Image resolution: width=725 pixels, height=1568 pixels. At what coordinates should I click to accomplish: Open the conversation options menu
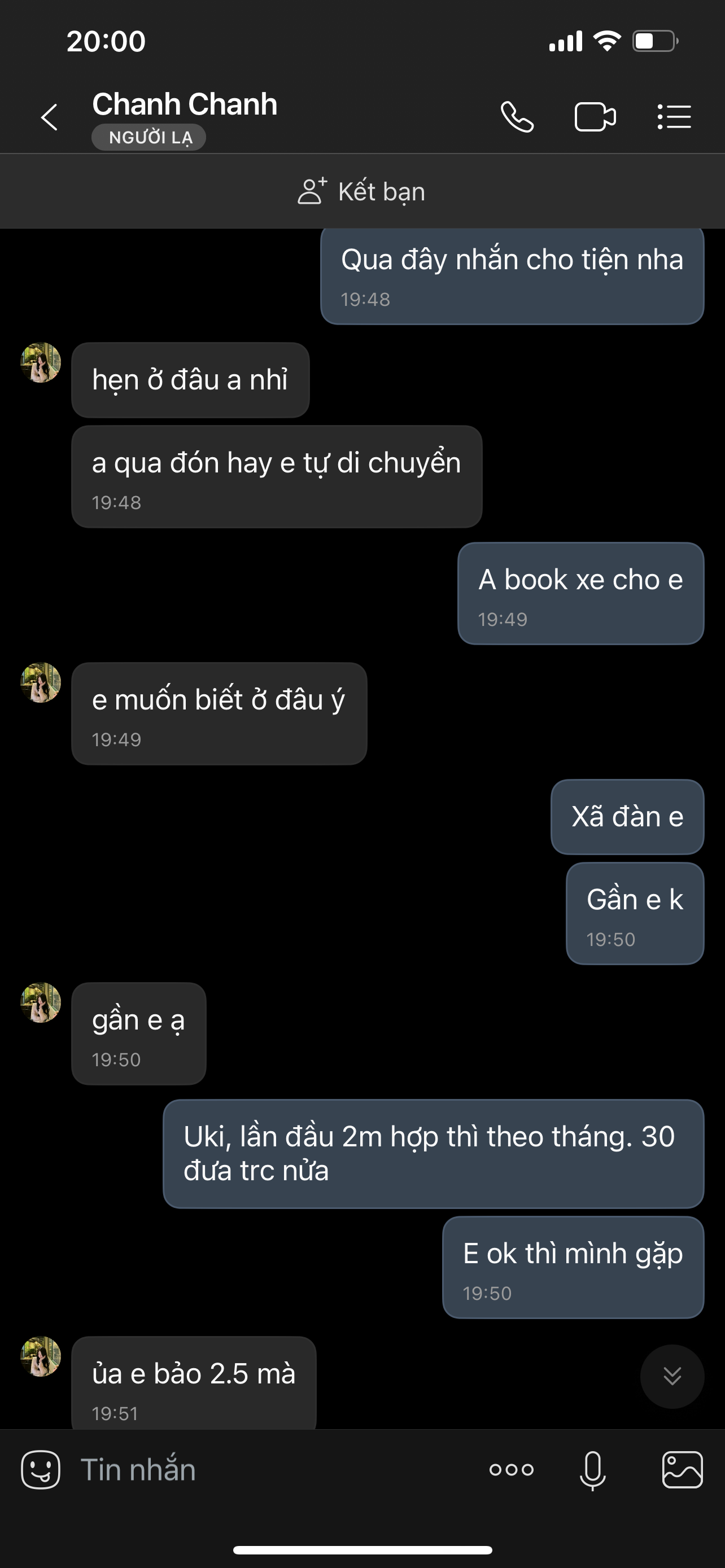[674, 117]
